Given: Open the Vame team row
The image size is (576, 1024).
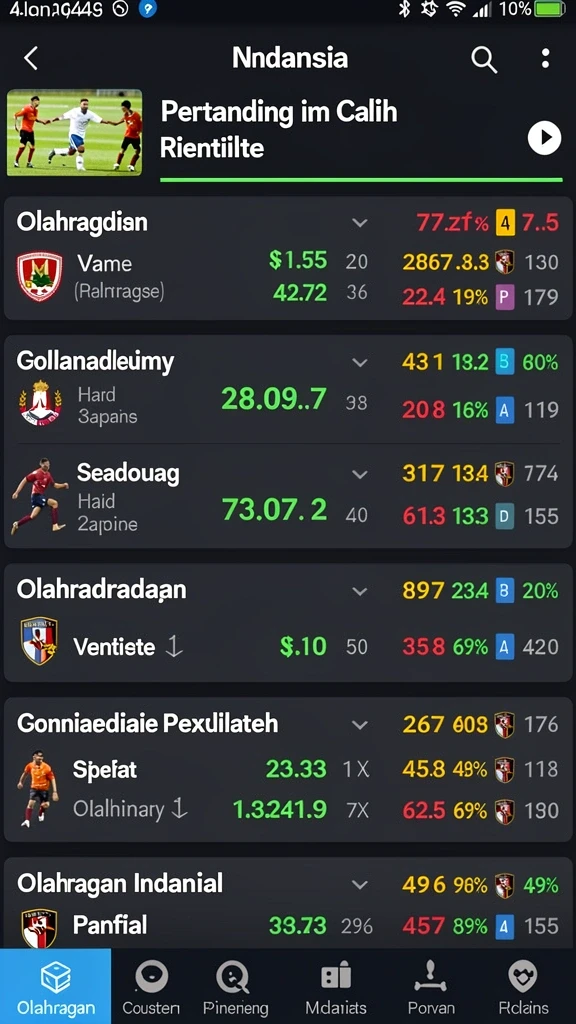Looking at the screenshot, I should (288, 278).
